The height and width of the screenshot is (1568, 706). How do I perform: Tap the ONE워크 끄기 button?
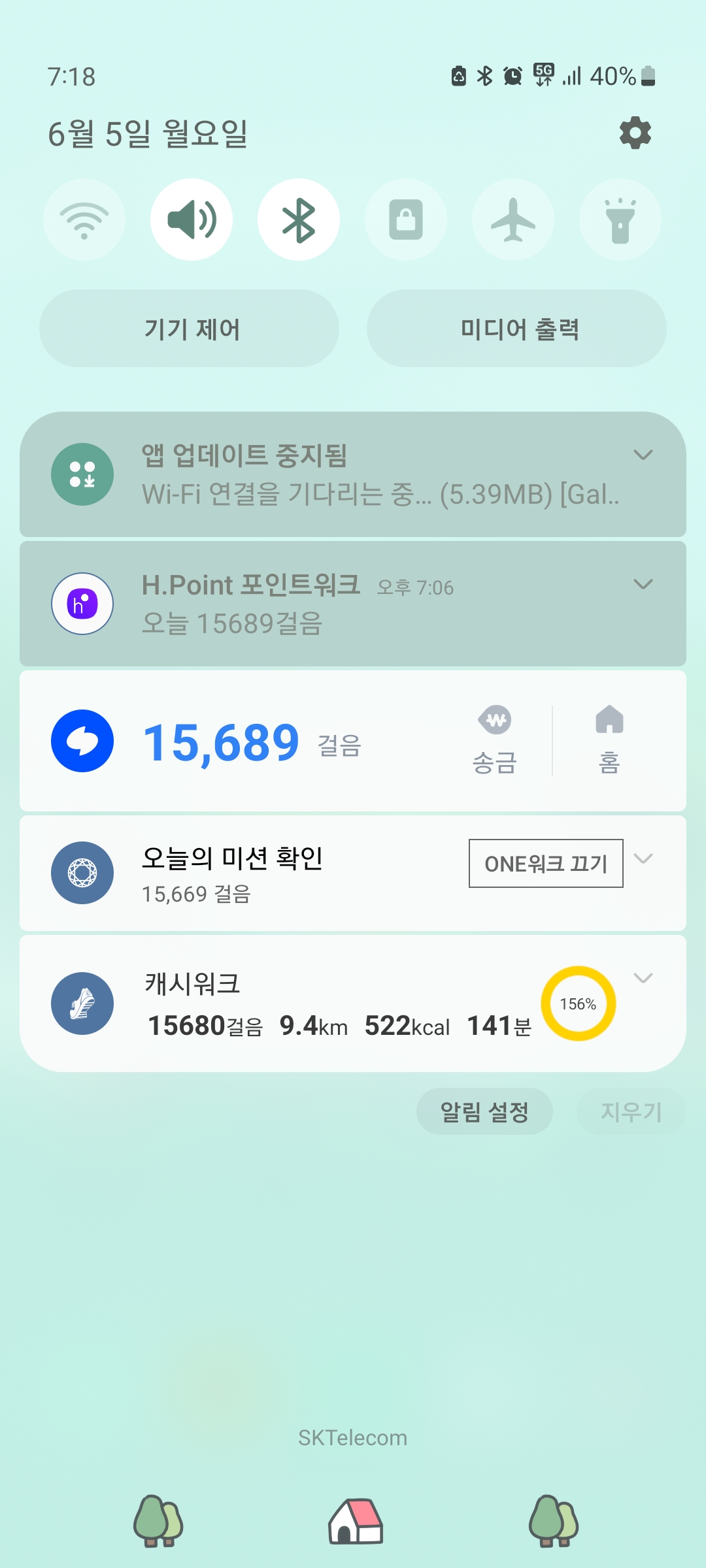[546, 864]
